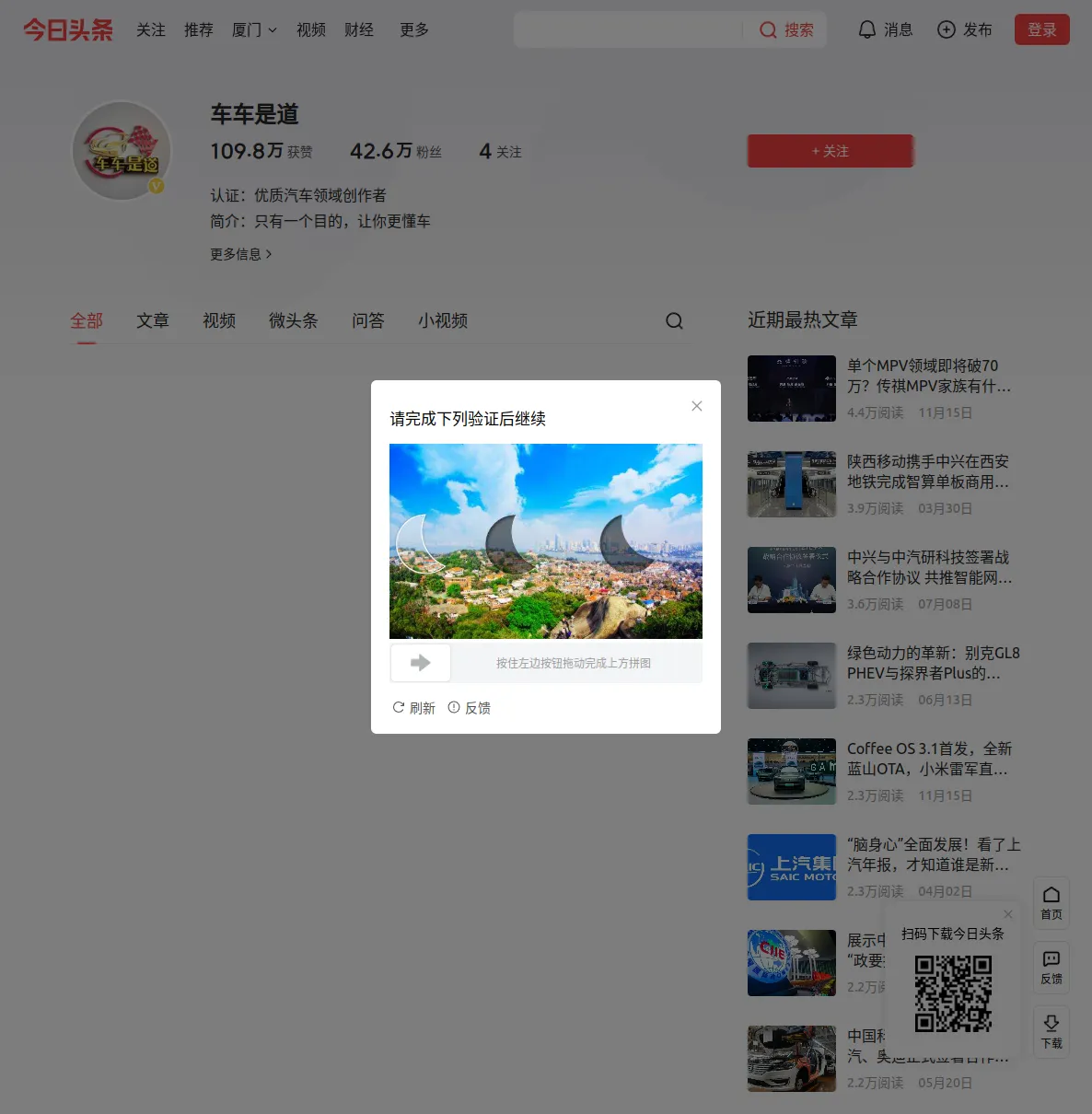Switch to the 文章 tab
Image resolution: width=1092 pixels, height=1114 pixels.
pyautogui.click(x=153, y=320)
